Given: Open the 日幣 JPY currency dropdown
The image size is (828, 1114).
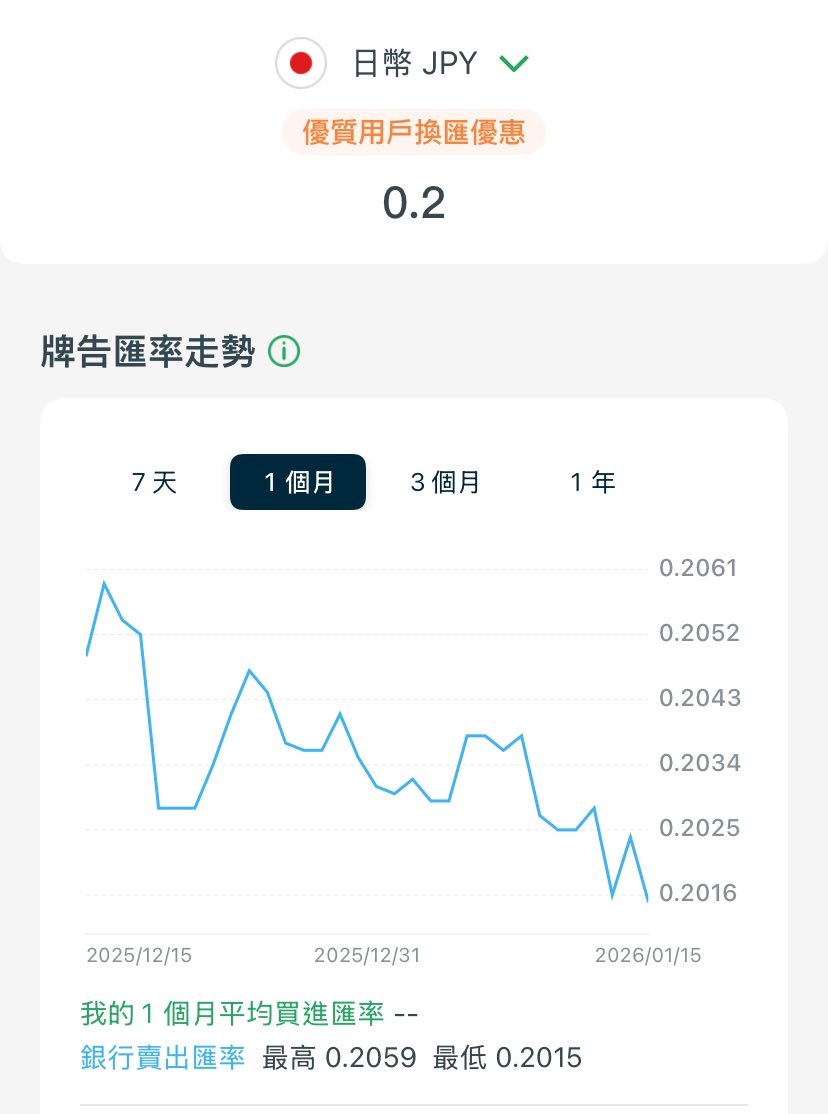Looking at the screenshot, I should (513, 64).
